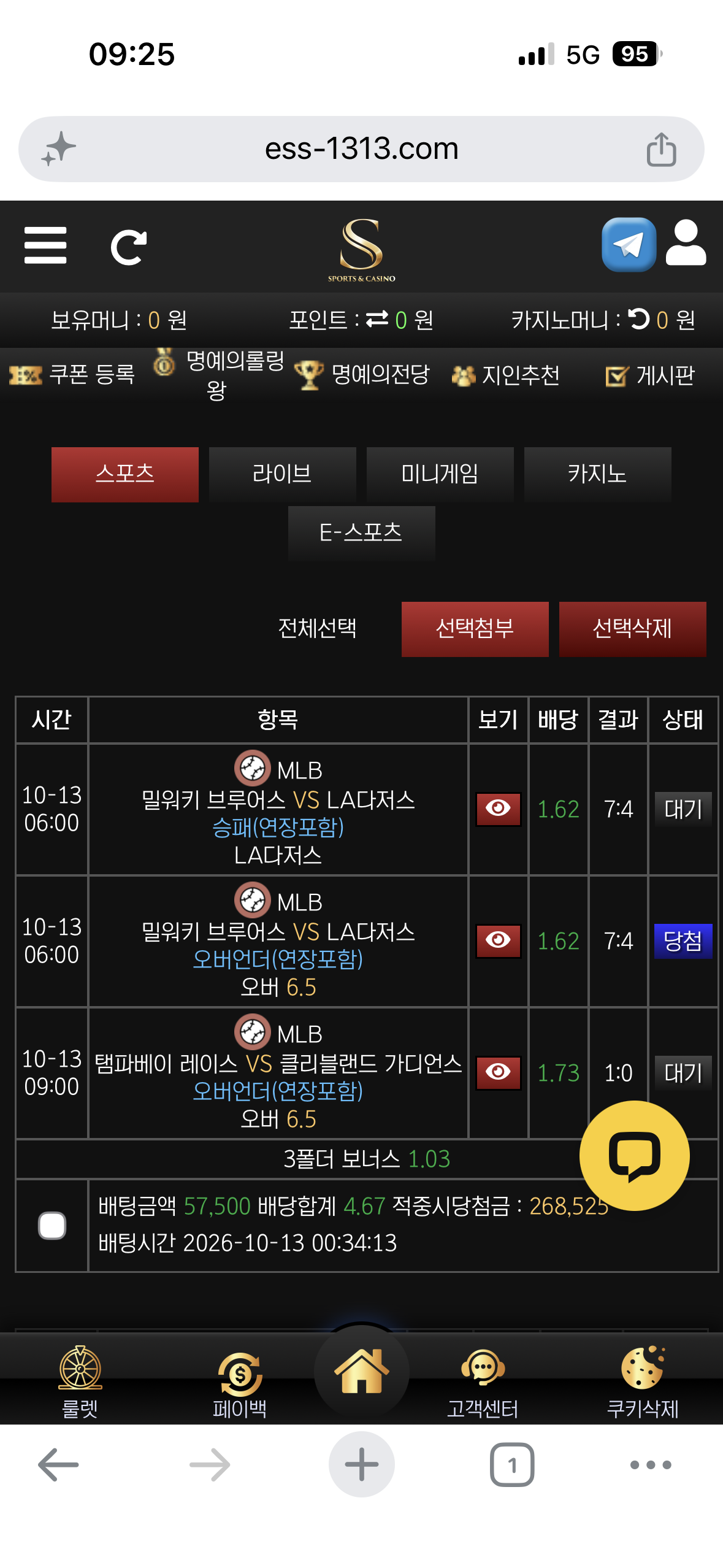Switch to the 라이브 tab
Viewport: 723px width, 1568px height.
point(282,474)
